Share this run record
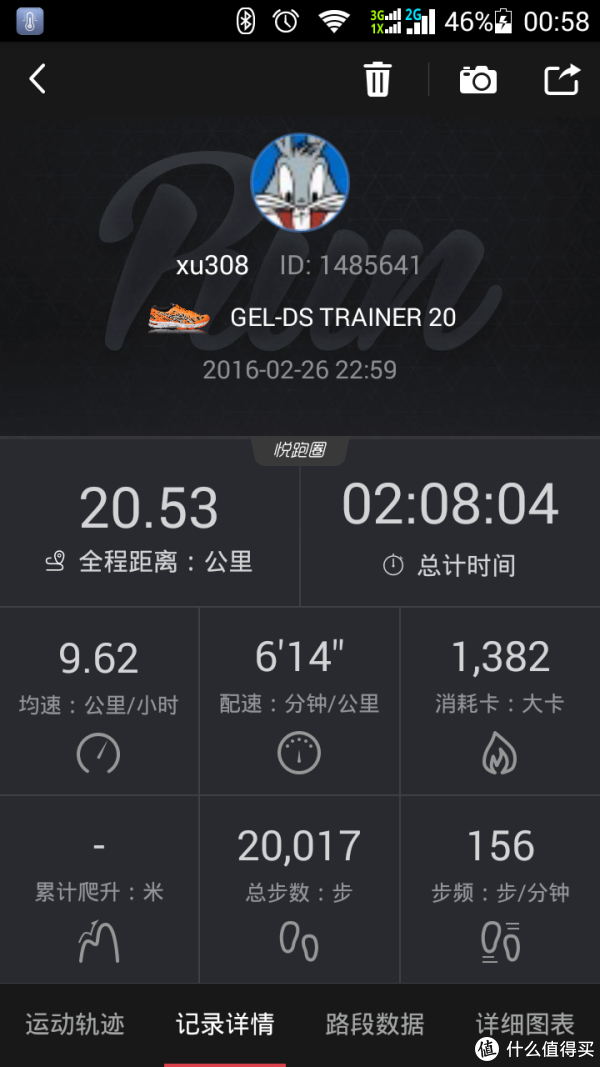 [x=562, y=79]
